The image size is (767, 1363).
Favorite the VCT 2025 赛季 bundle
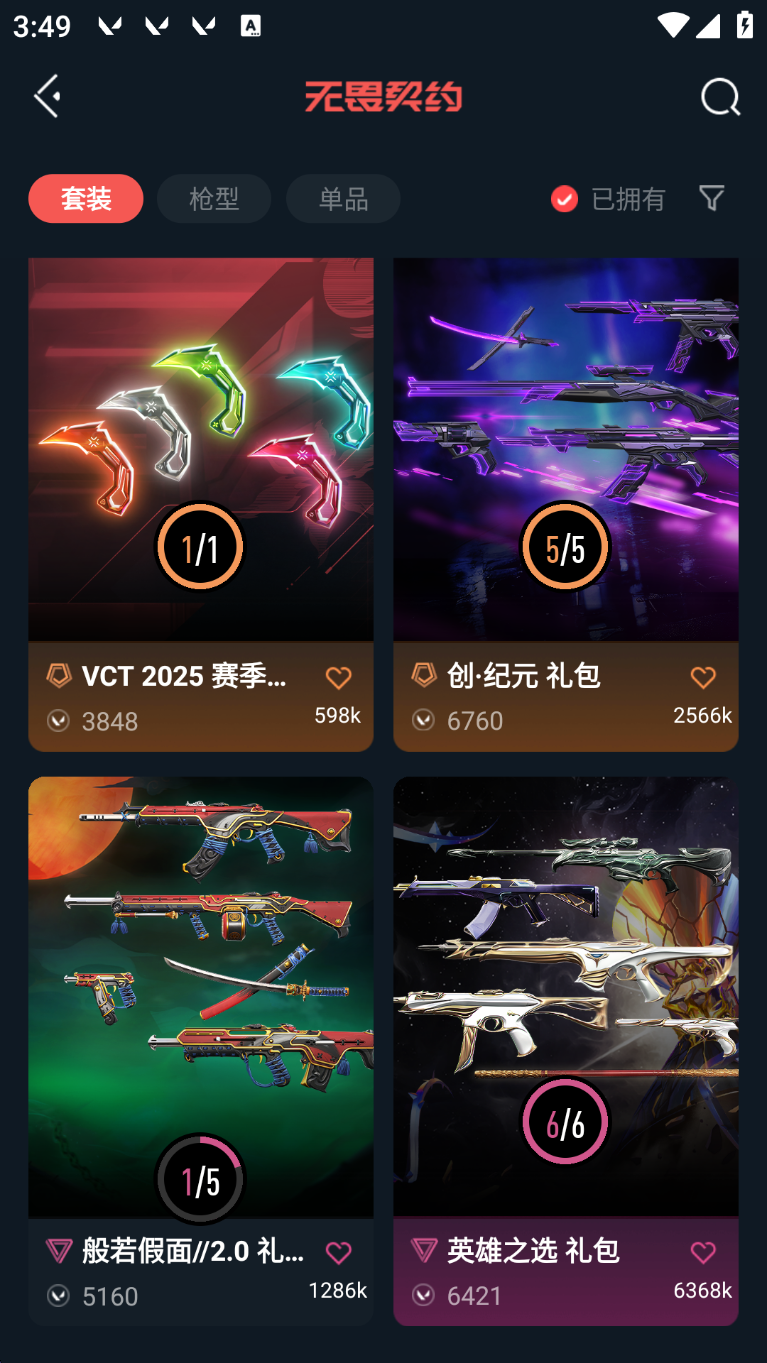click(x=338, y=678)
